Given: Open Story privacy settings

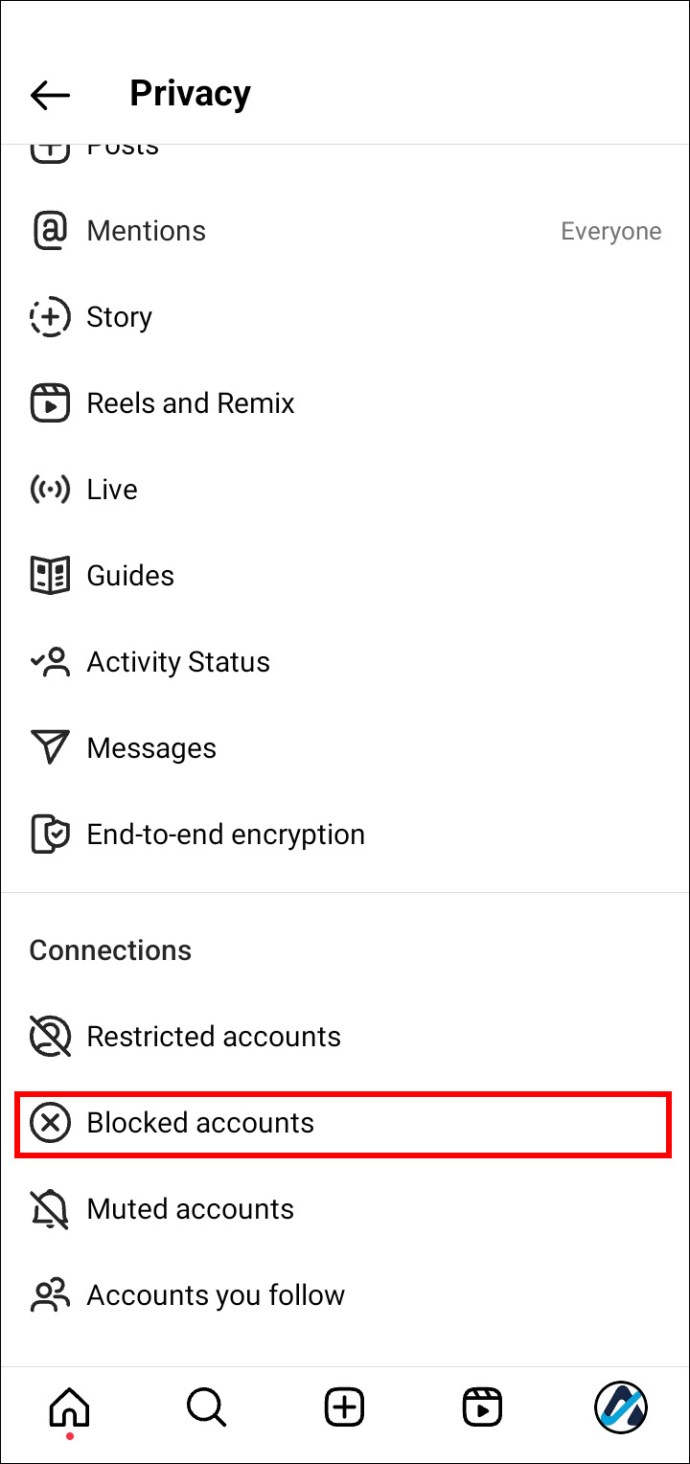Looking at the screenshot, I should 119,317.
